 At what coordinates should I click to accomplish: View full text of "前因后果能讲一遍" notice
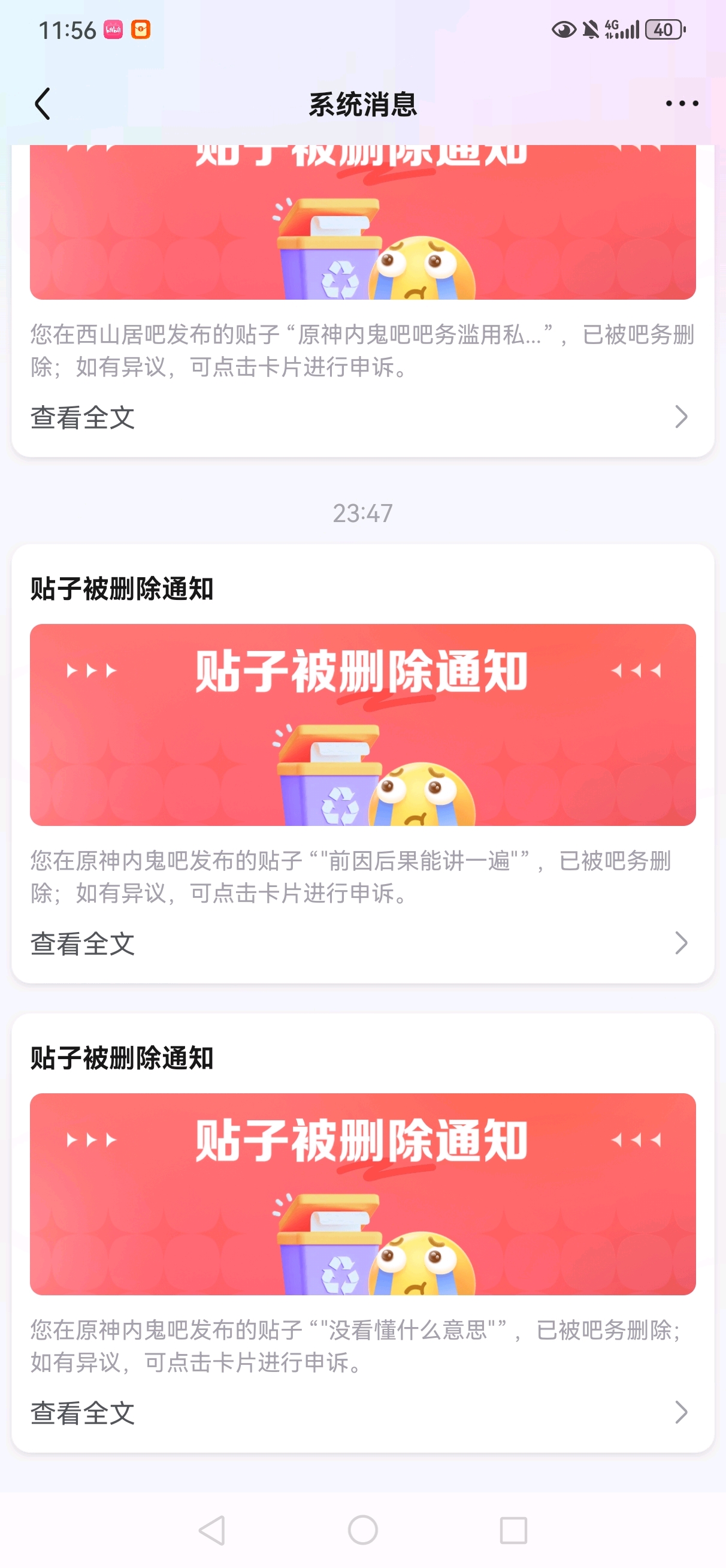click(362, 943)
